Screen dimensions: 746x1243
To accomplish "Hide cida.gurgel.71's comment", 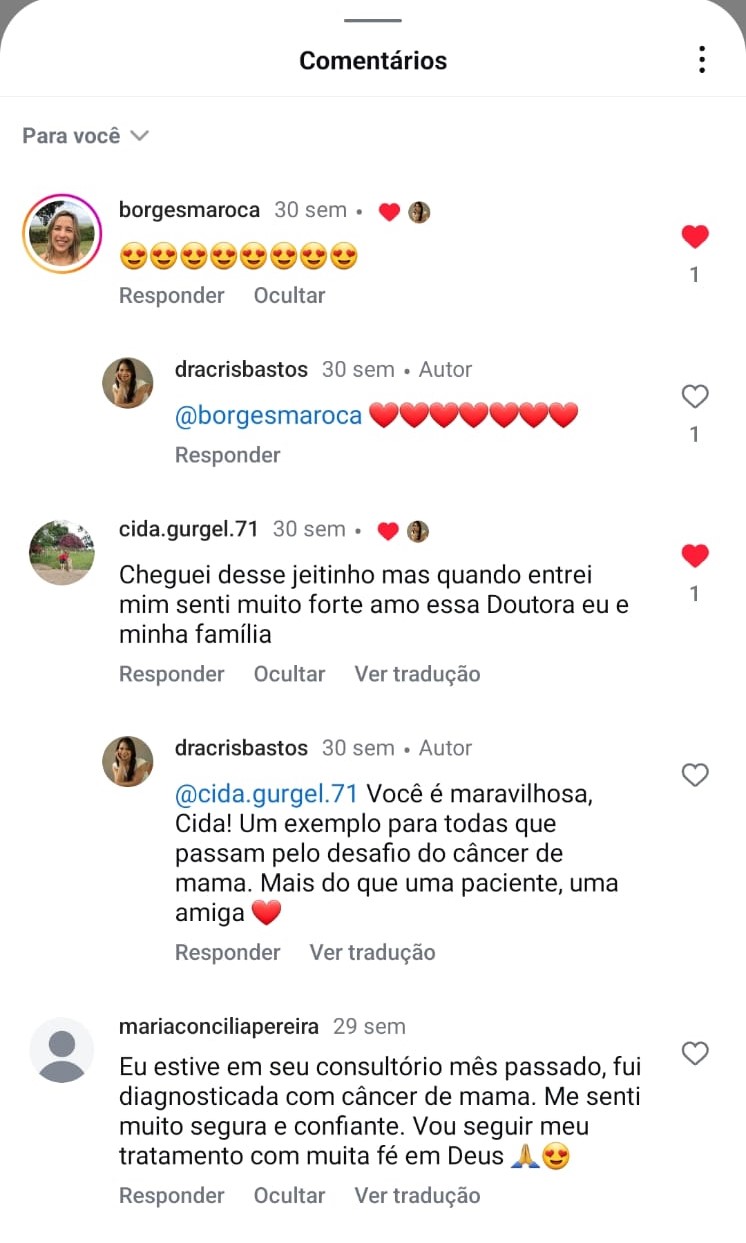I will click(289, 674).
